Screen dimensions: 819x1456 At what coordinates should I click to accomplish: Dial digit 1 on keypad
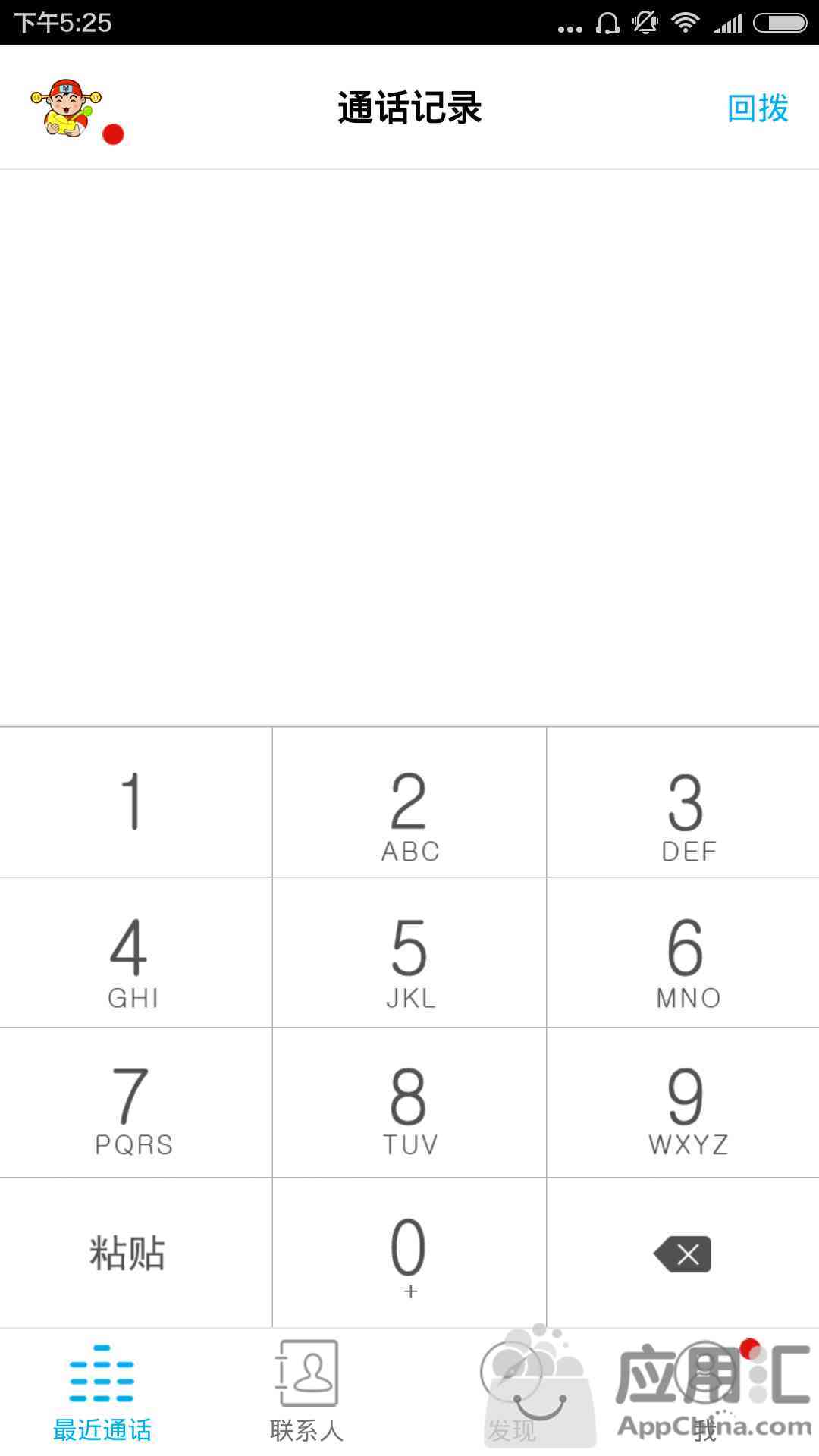(136, 802)
